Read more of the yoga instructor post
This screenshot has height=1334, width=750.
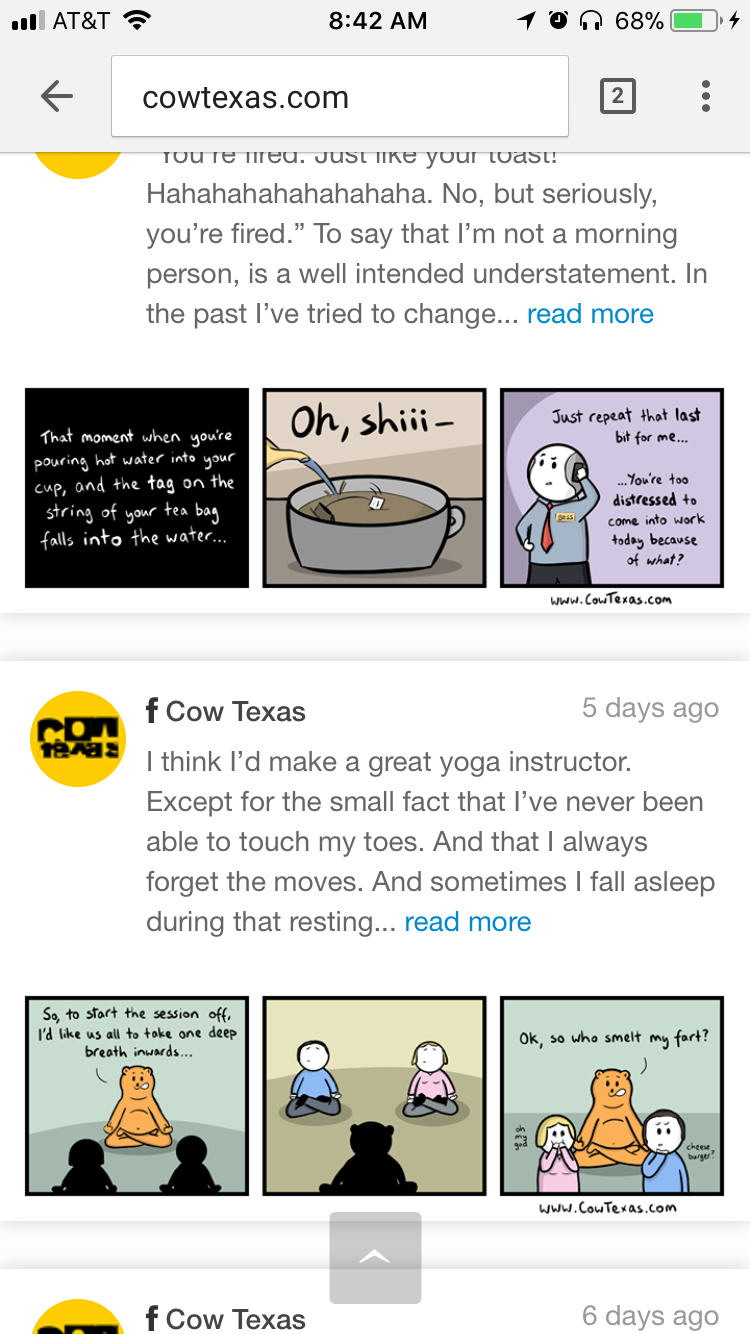(x=467, y=922)
